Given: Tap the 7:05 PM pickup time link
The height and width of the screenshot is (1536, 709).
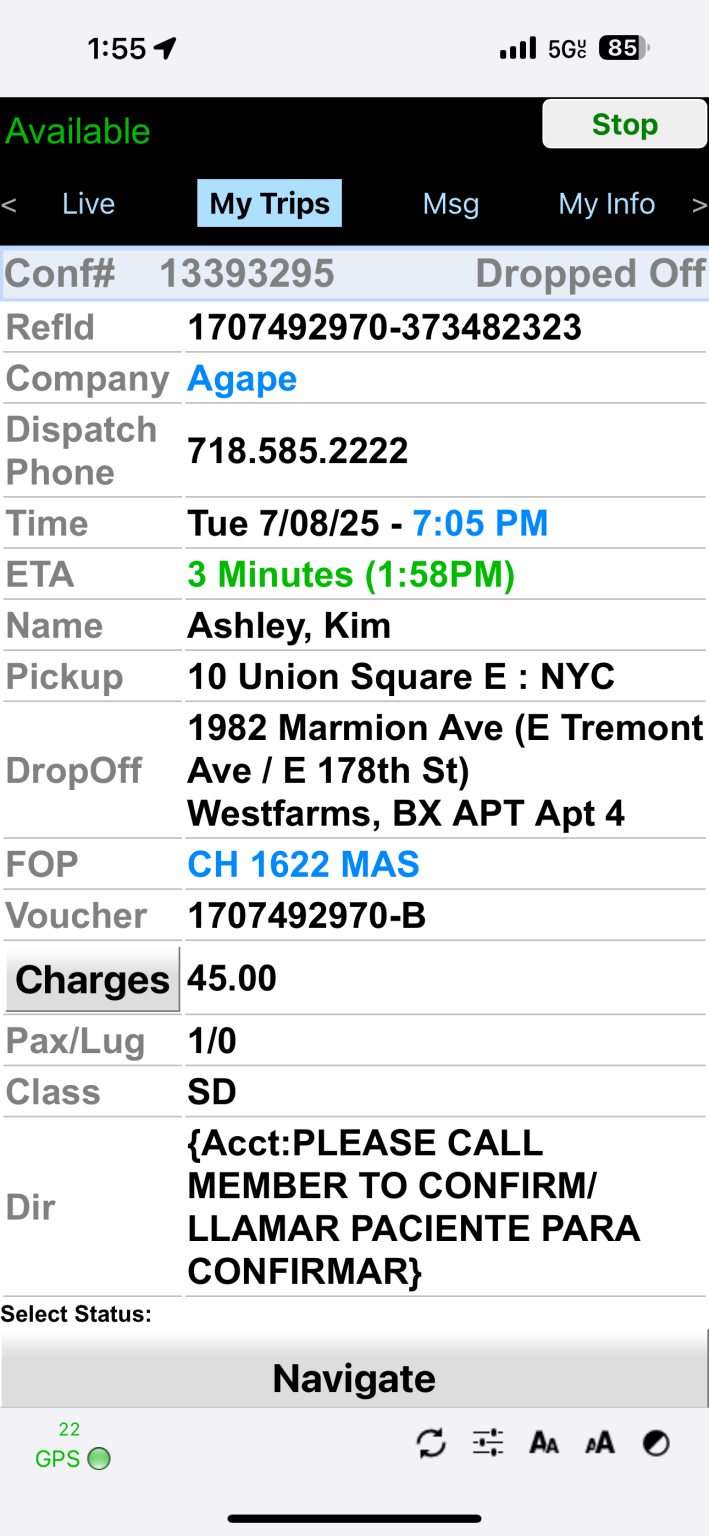Looking at the screenshot, I should (x=480, y=523).
